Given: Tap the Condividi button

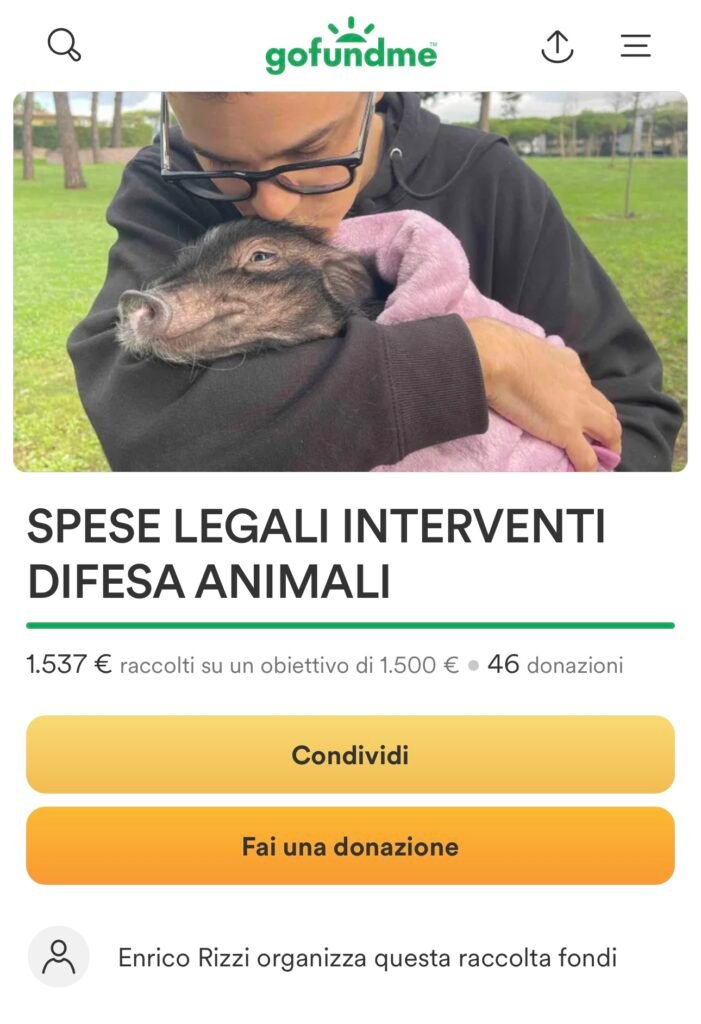Looking at the screenshot, I should tap(350, 755).
